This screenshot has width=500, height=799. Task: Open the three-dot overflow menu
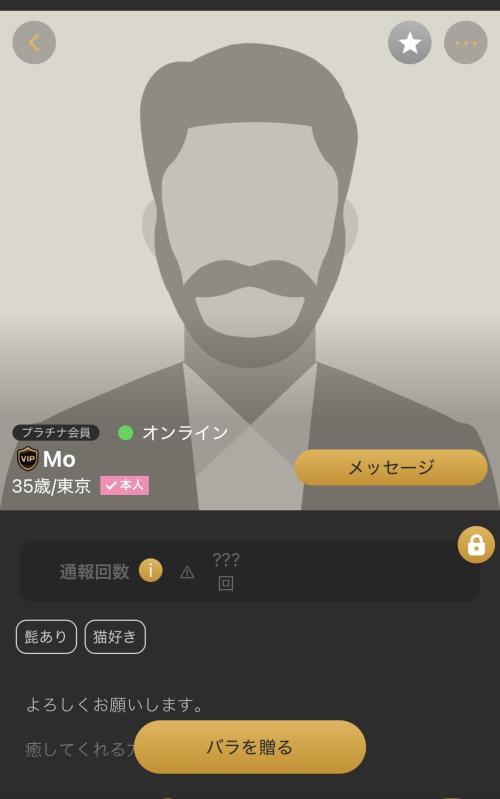tap(466, 43)
